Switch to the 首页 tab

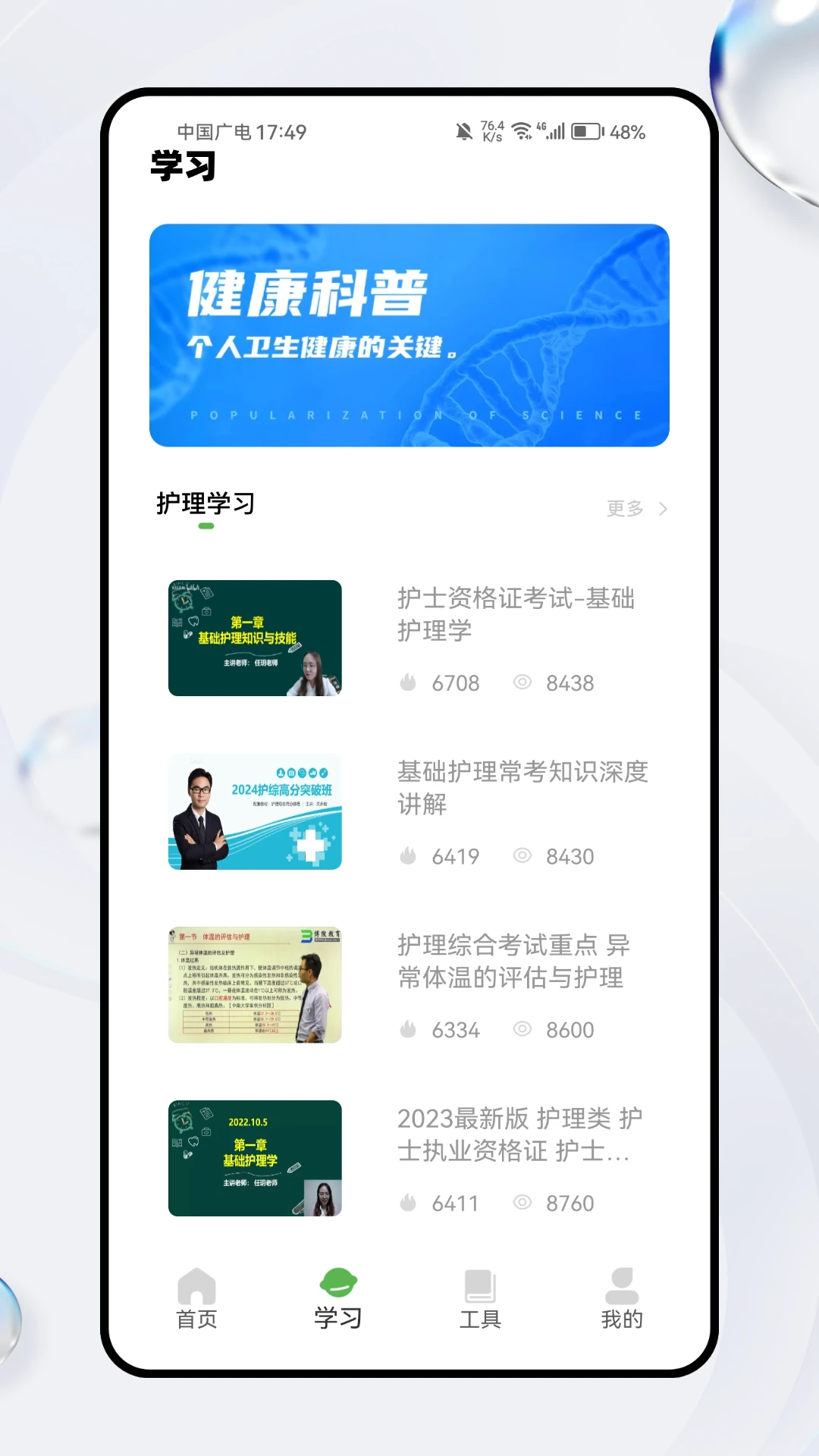[x=196, y=1298]
